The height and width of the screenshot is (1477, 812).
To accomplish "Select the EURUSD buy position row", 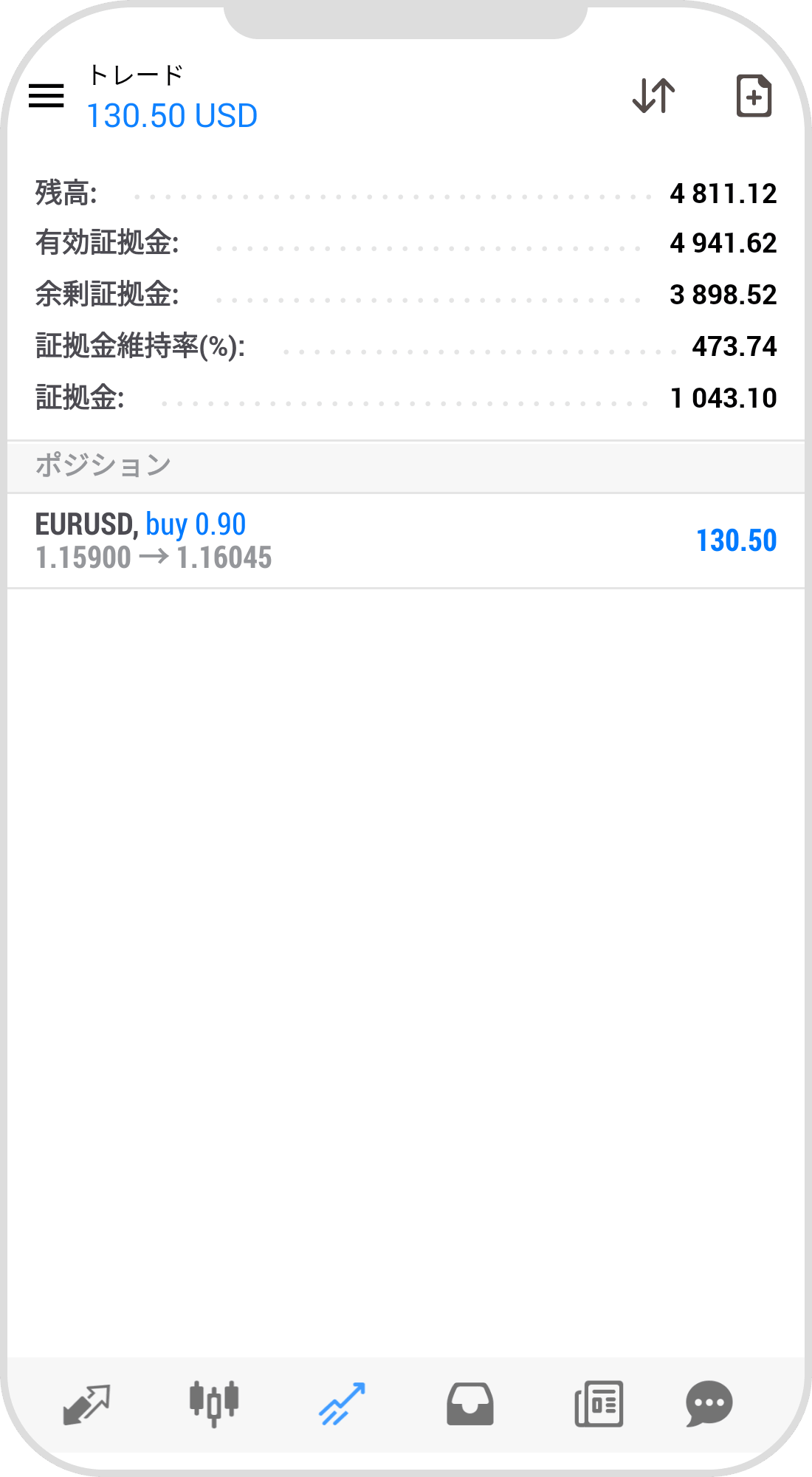I will (x=406, y=539).
